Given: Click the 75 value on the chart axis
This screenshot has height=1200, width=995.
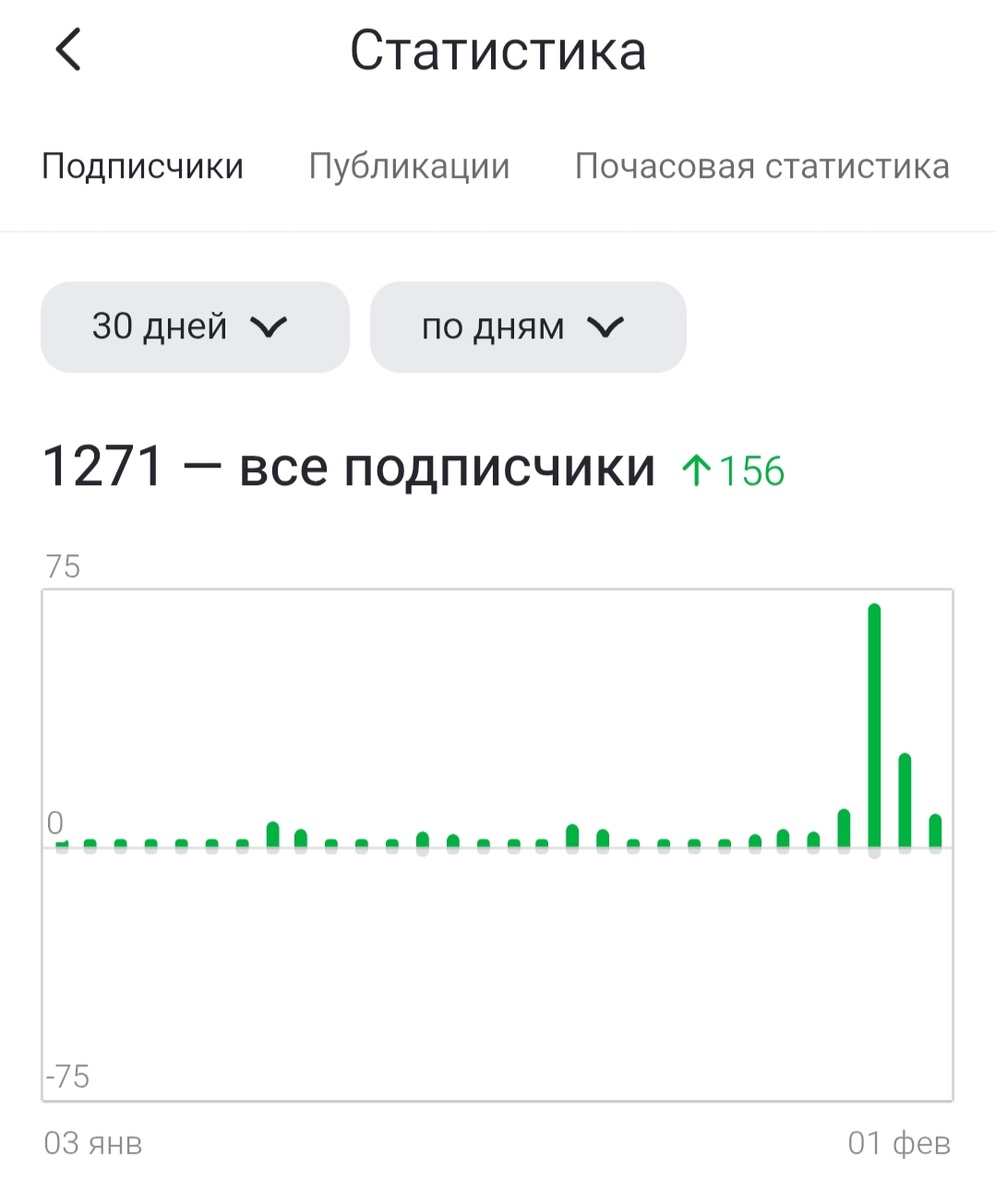Looking at the screenshot, I should pos(62,565).
